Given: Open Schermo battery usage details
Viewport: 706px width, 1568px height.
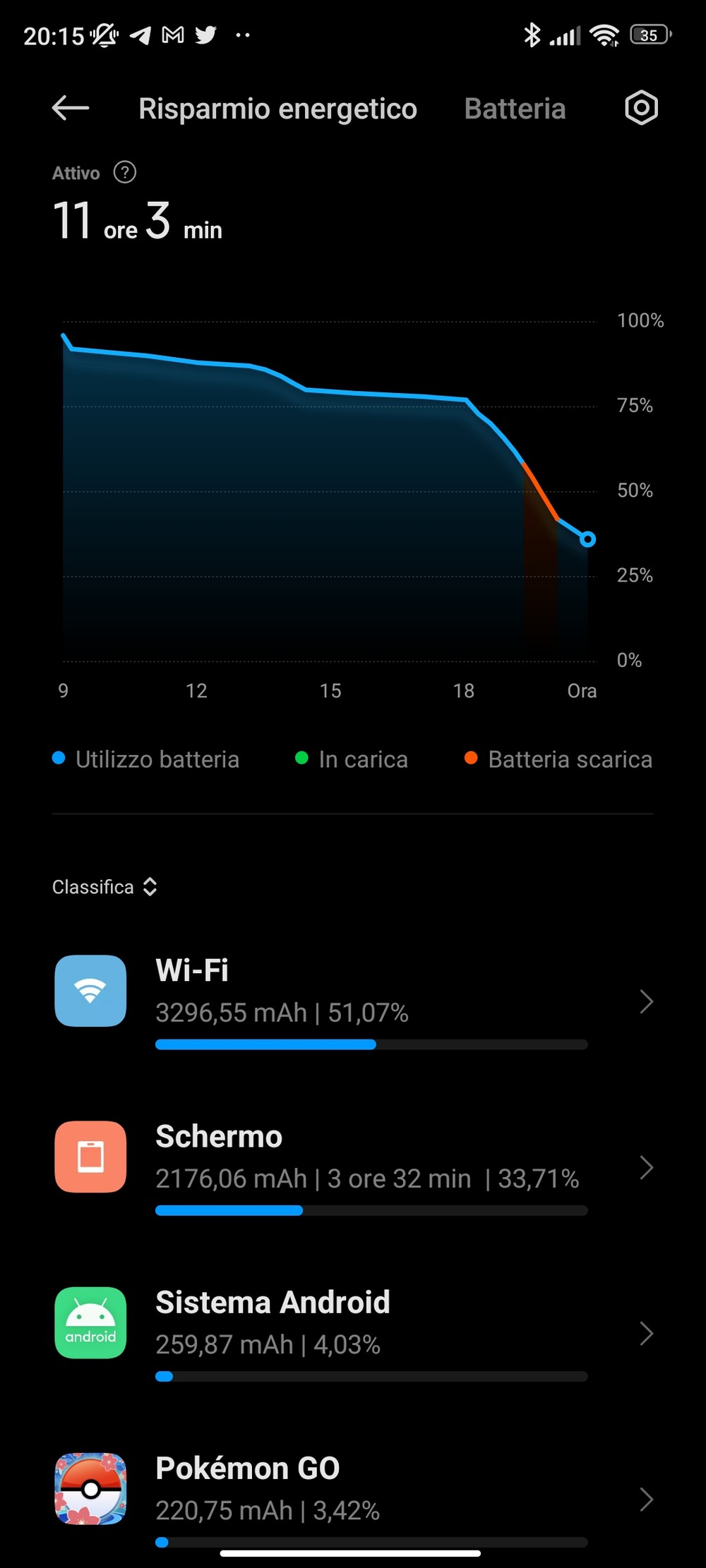Looking at the screenshot, I should coord(353,1167).
